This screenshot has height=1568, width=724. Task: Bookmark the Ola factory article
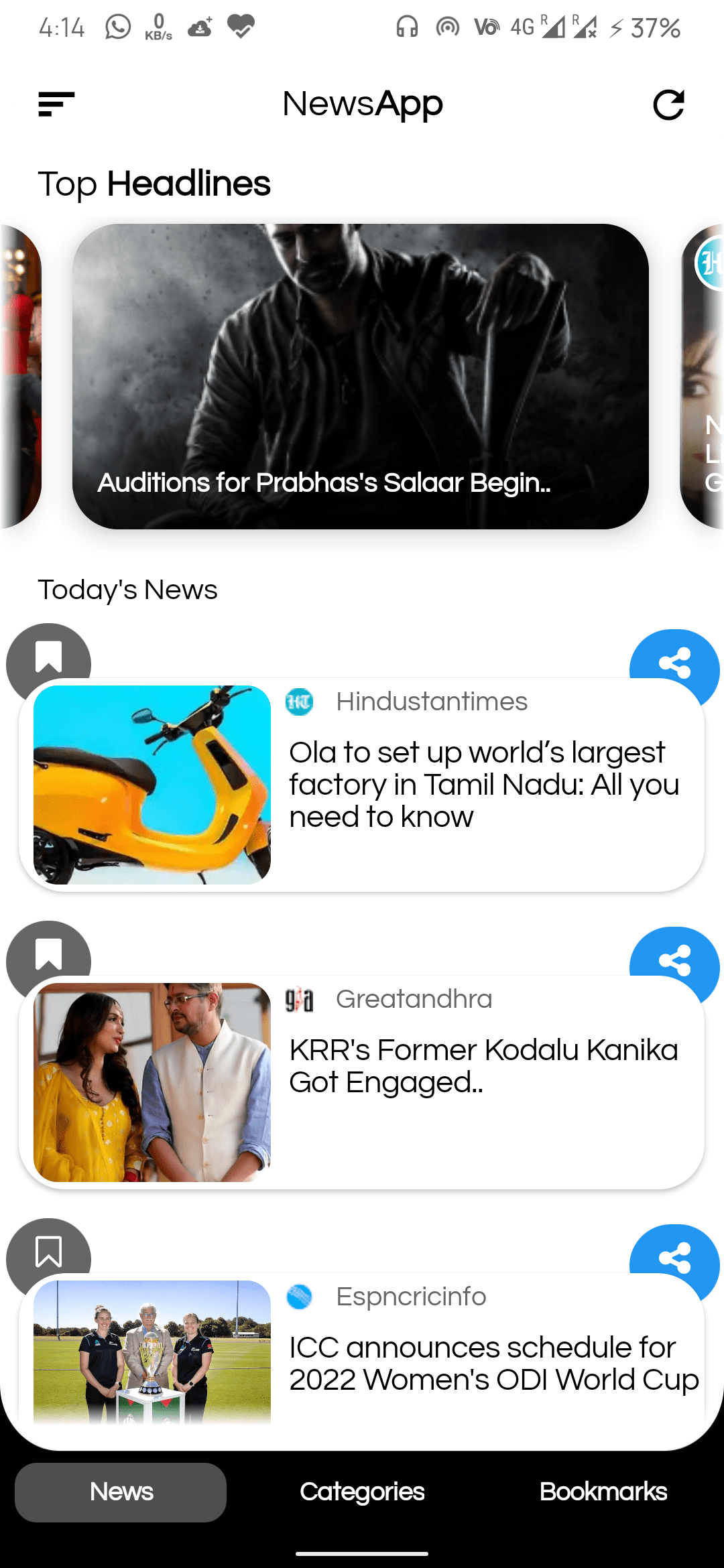click(48, 656)
